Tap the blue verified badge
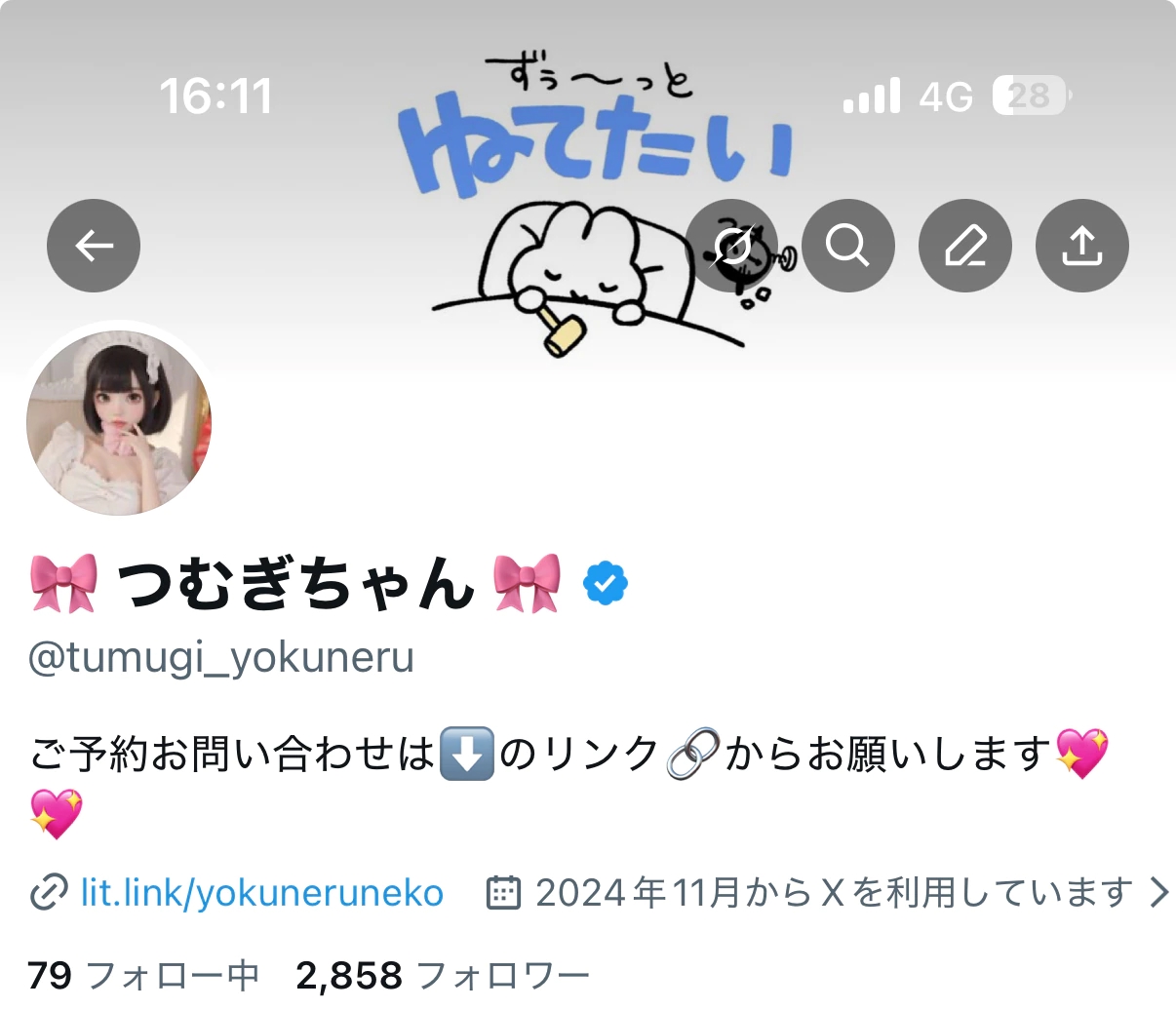 pyautogui.click(x=606, y=584)
